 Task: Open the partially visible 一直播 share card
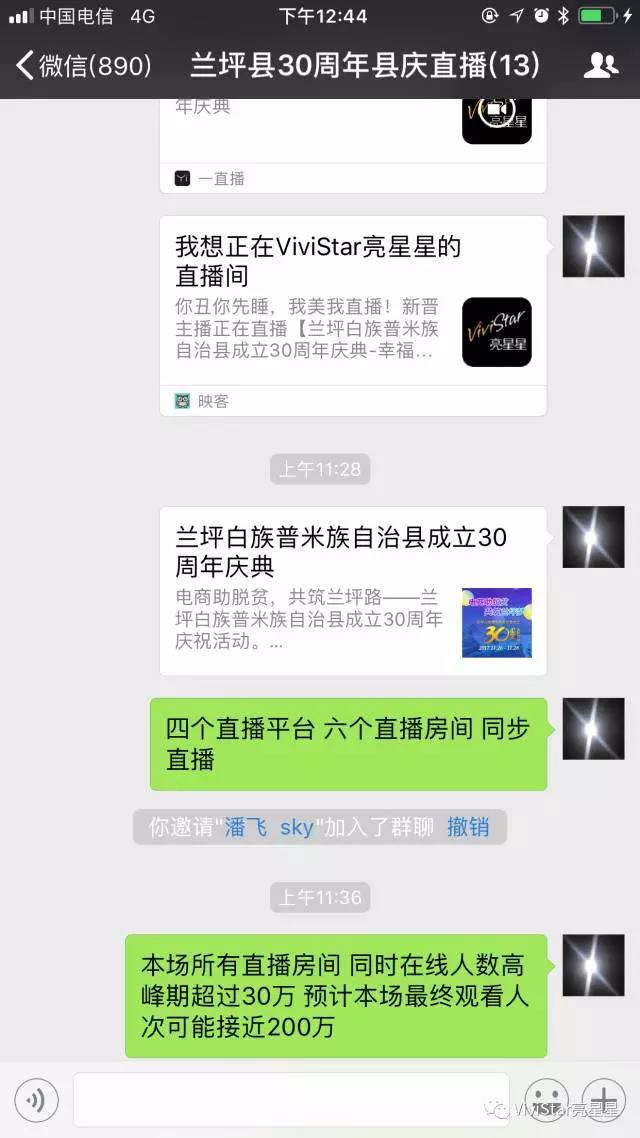pyautogui.click(x=352, y=140)
